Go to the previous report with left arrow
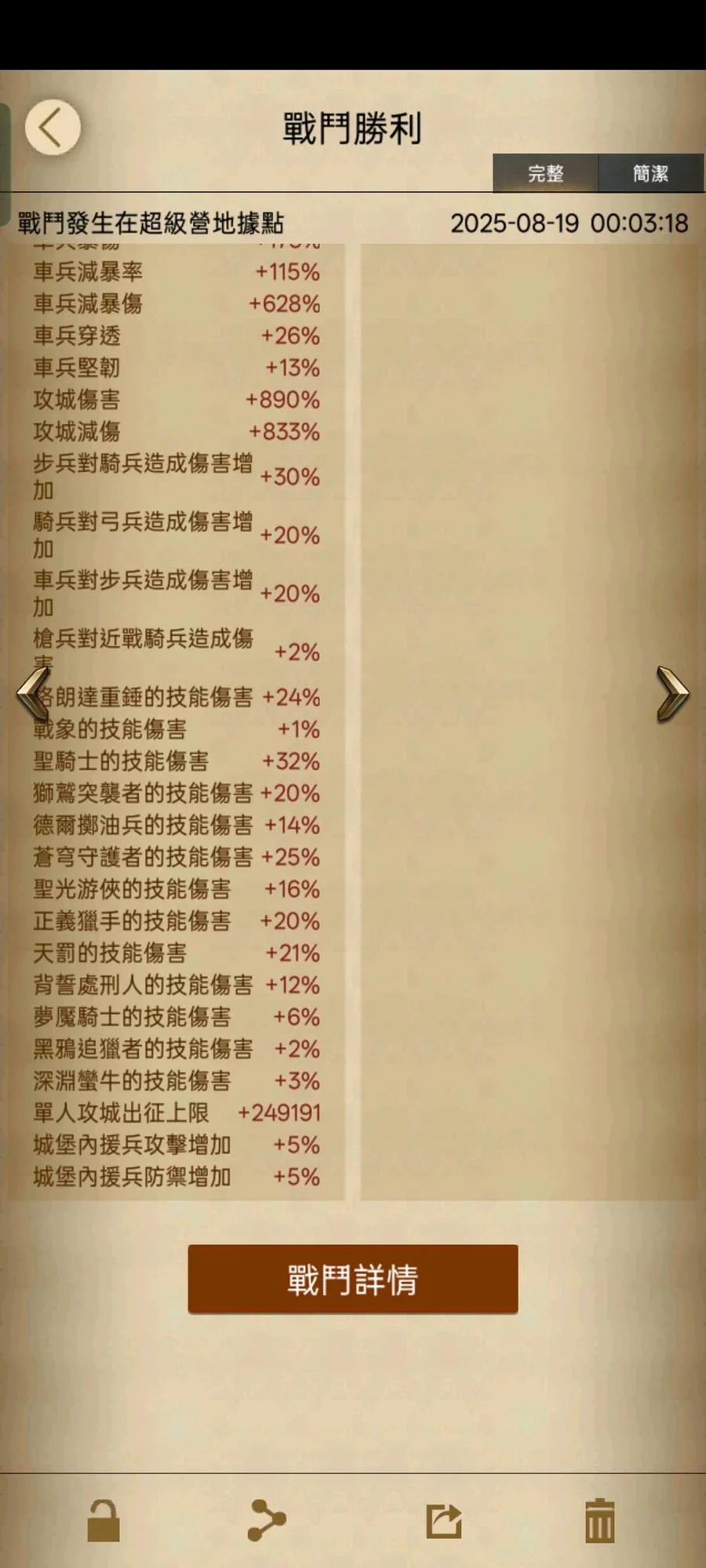The width and height of the screenshot is (706, 1568). point(34,693)
